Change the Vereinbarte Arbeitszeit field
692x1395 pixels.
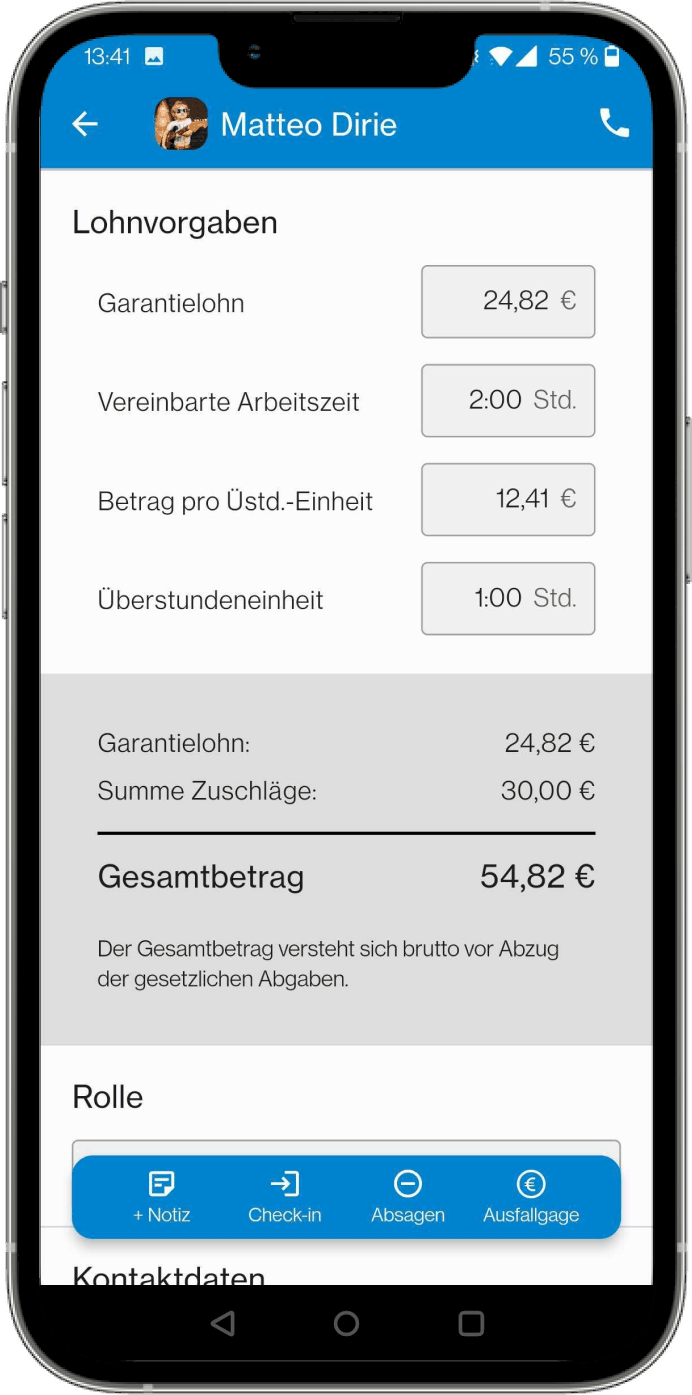tap(508, 400)
